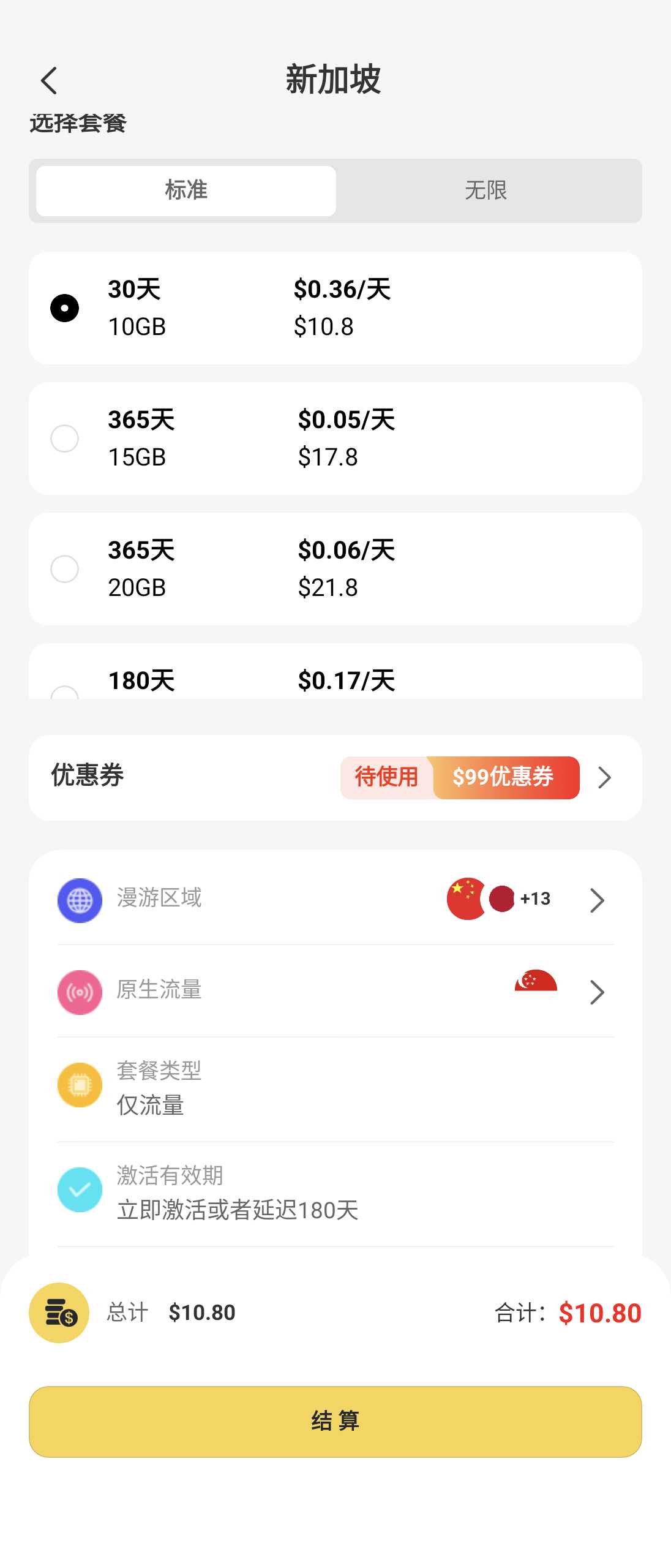Select the 标准 tab

coord(186,190)
